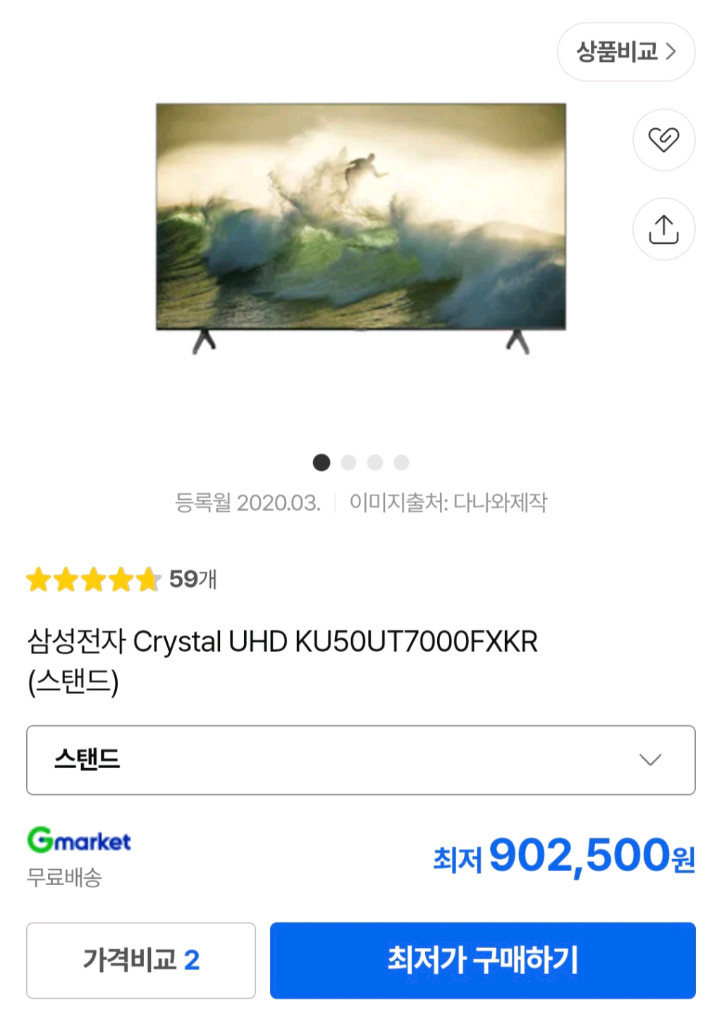
Task: Click the first star in the rating
Action: pyautogui.click(x=37, y=578)
